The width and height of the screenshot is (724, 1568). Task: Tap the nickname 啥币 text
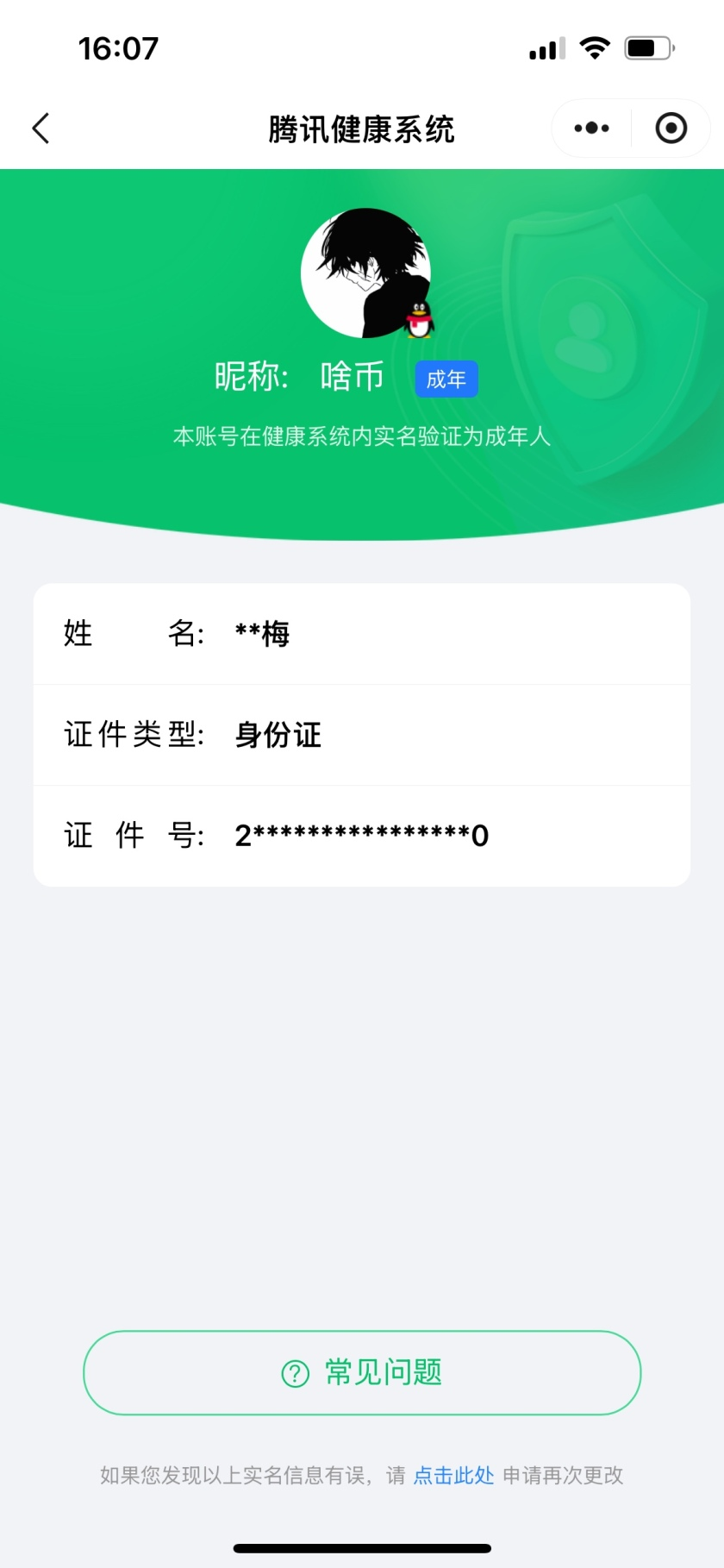(x=354, y=377)
